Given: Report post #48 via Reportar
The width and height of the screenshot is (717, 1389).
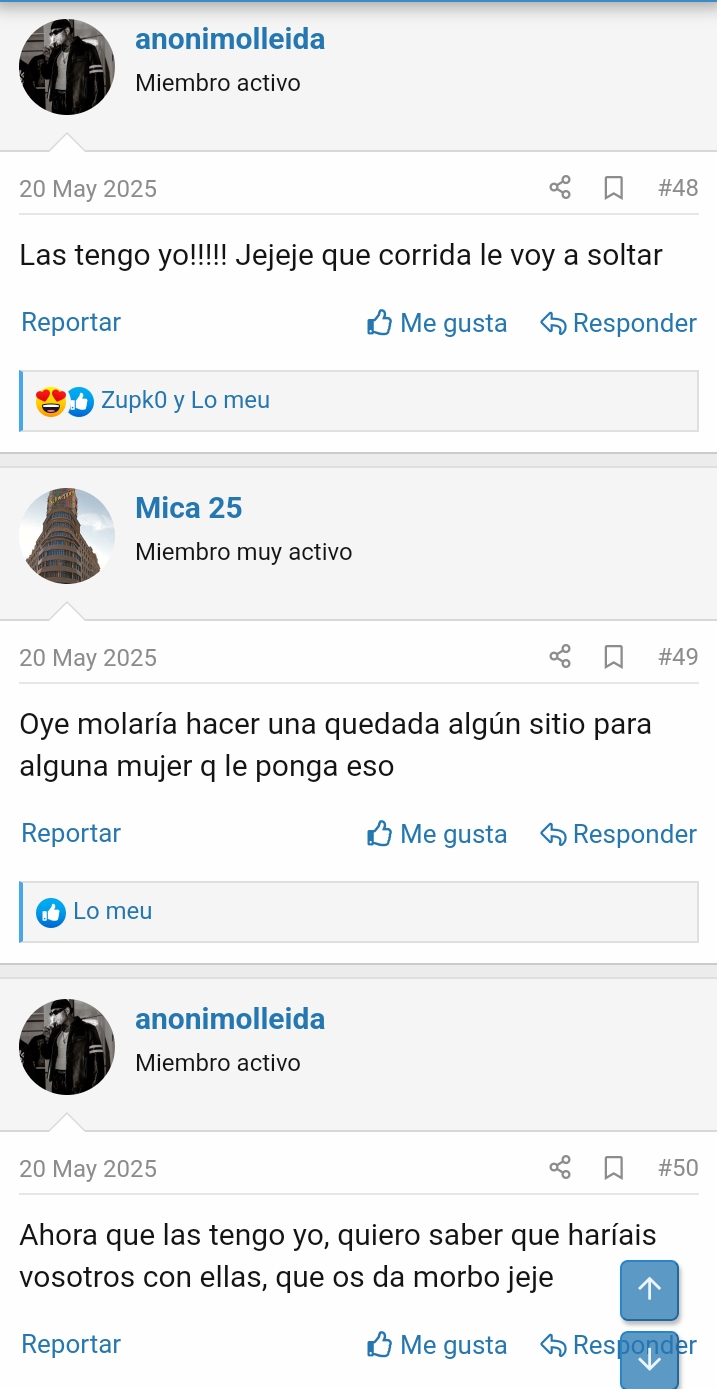Looking at the screenshot, I should pyautogui.click(x=71, y=322).
